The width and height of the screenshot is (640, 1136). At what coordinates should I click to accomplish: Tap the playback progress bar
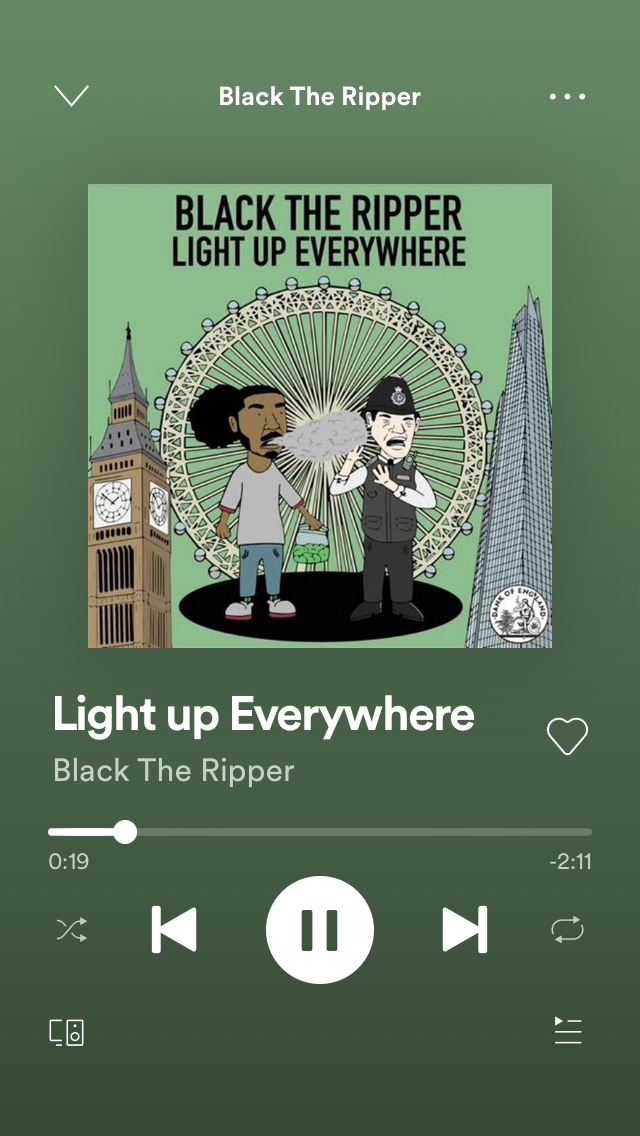point(320,832)
